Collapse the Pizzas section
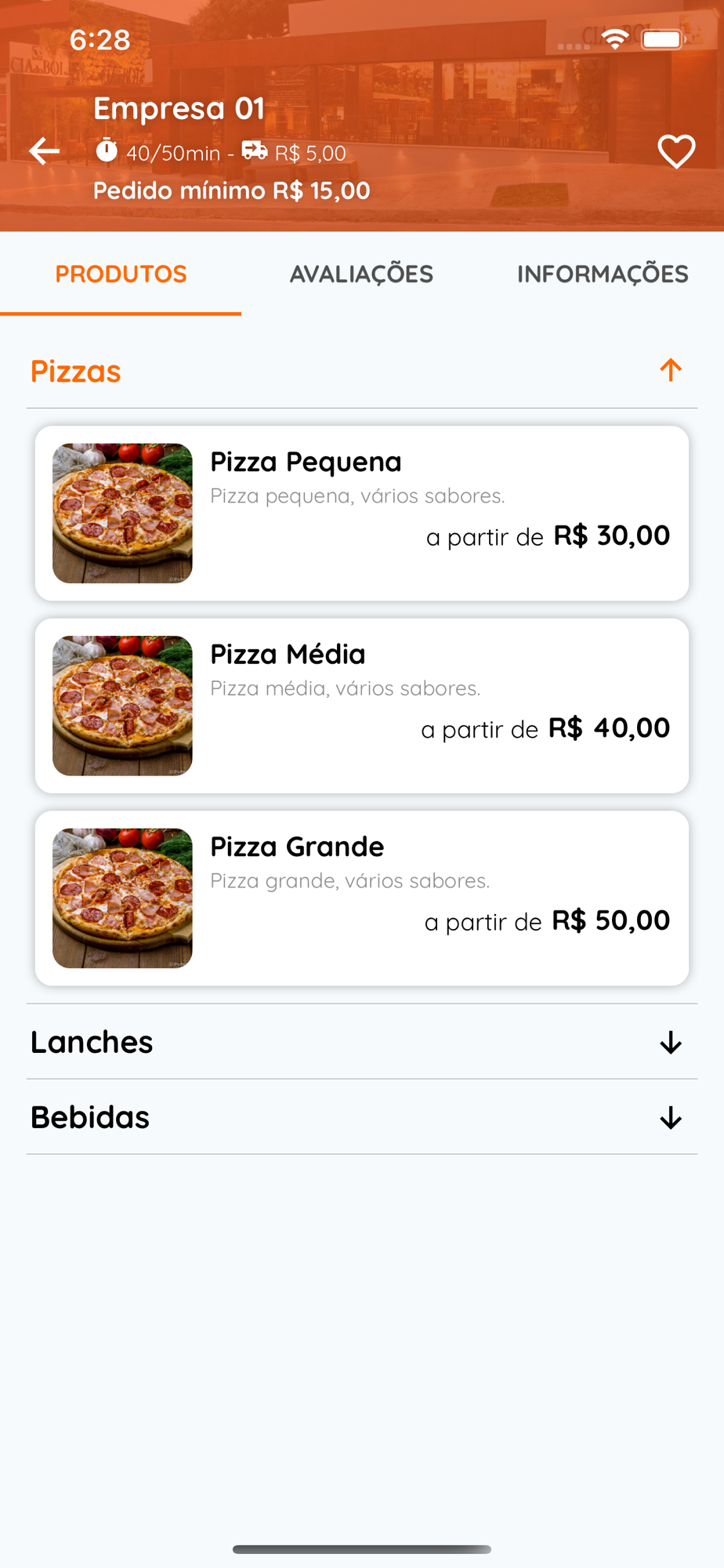The image size is (724, 1568). tap(670, 370)
